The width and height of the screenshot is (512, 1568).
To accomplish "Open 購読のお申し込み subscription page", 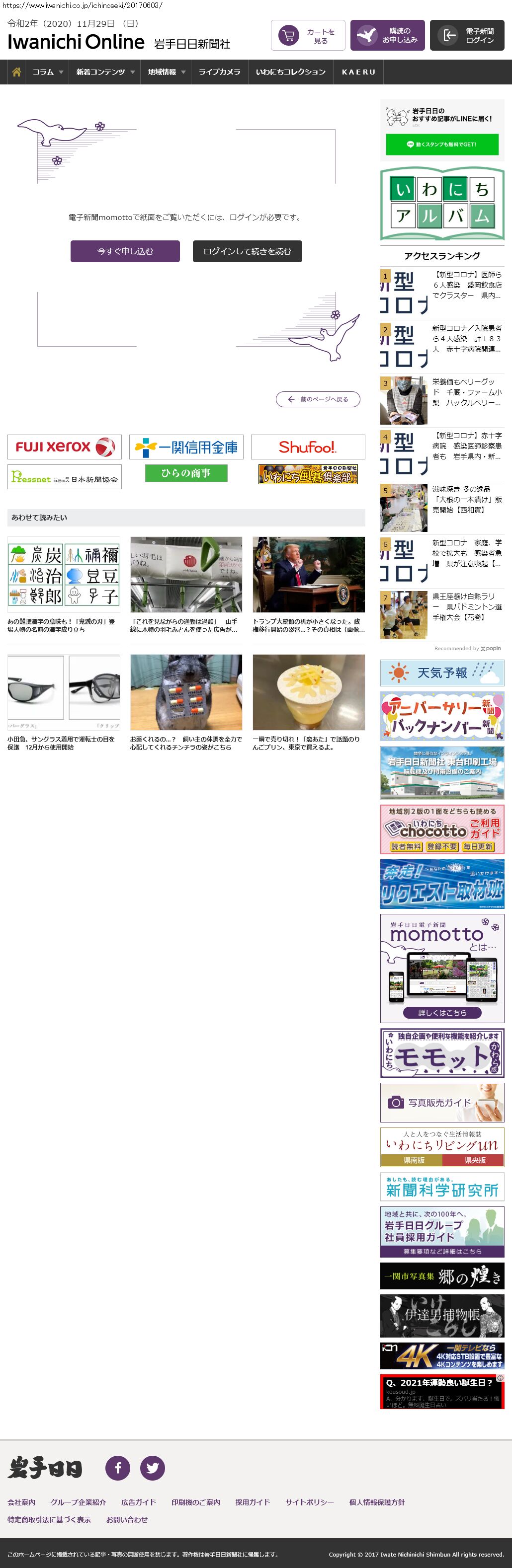I will point(387,35).
